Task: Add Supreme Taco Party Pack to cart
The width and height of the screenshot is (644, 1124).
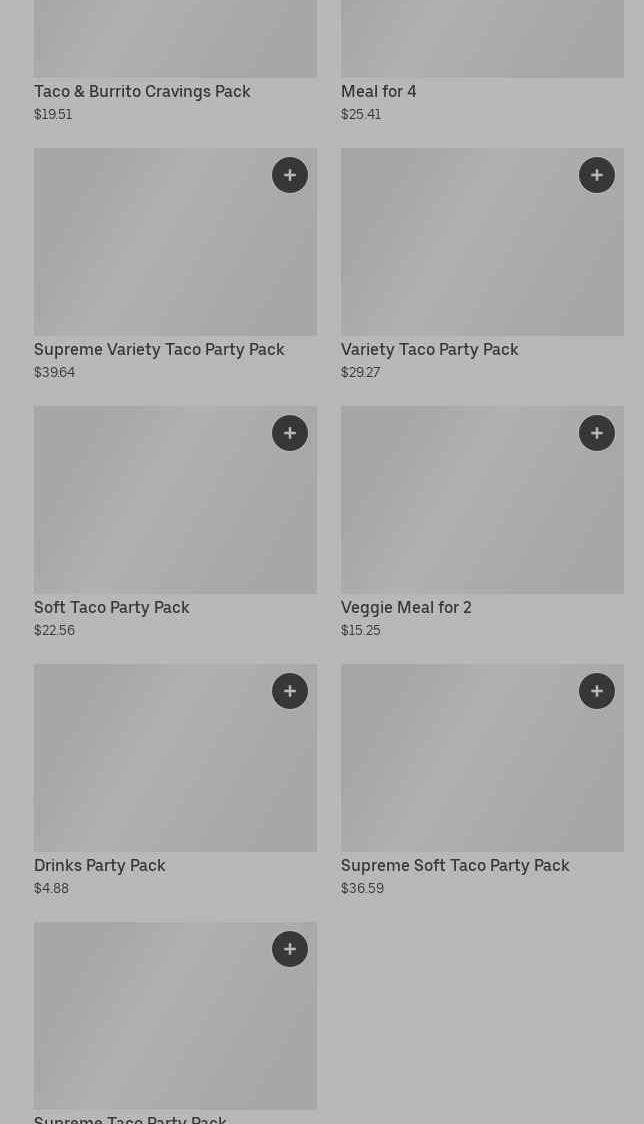Action: [x=290, y=949]
